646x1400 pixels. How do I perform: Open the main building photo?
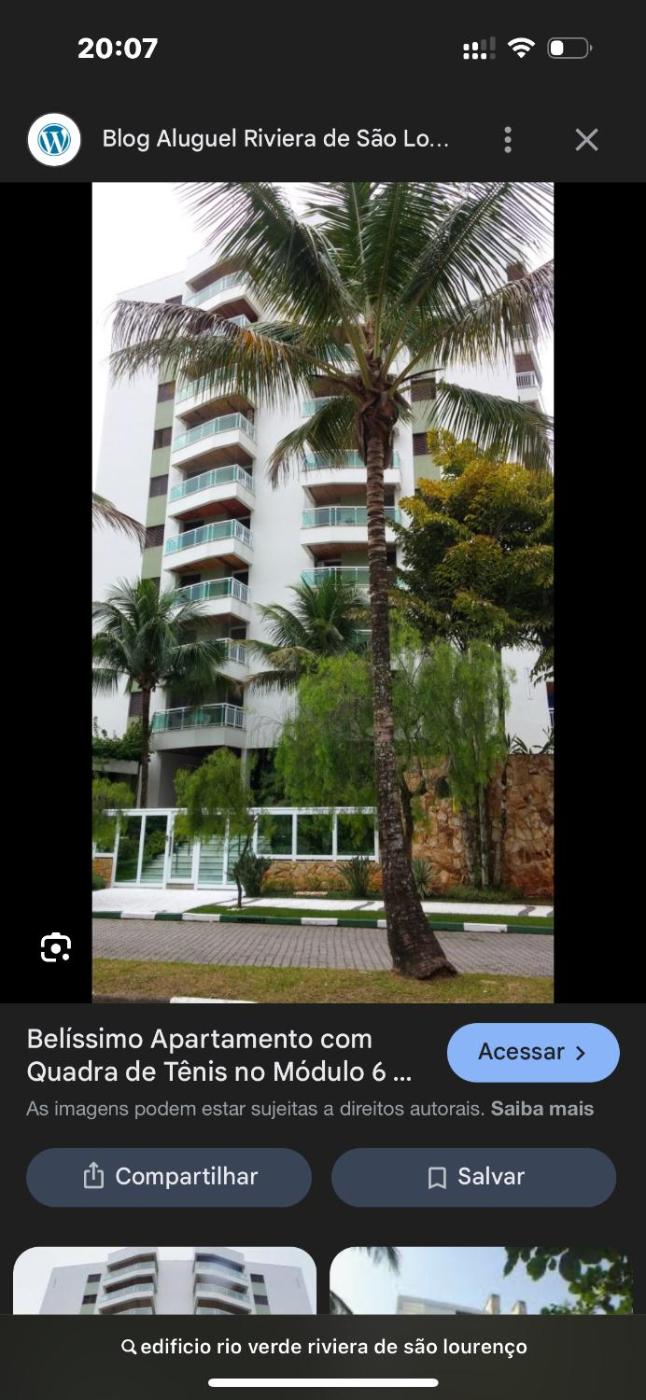323,592
